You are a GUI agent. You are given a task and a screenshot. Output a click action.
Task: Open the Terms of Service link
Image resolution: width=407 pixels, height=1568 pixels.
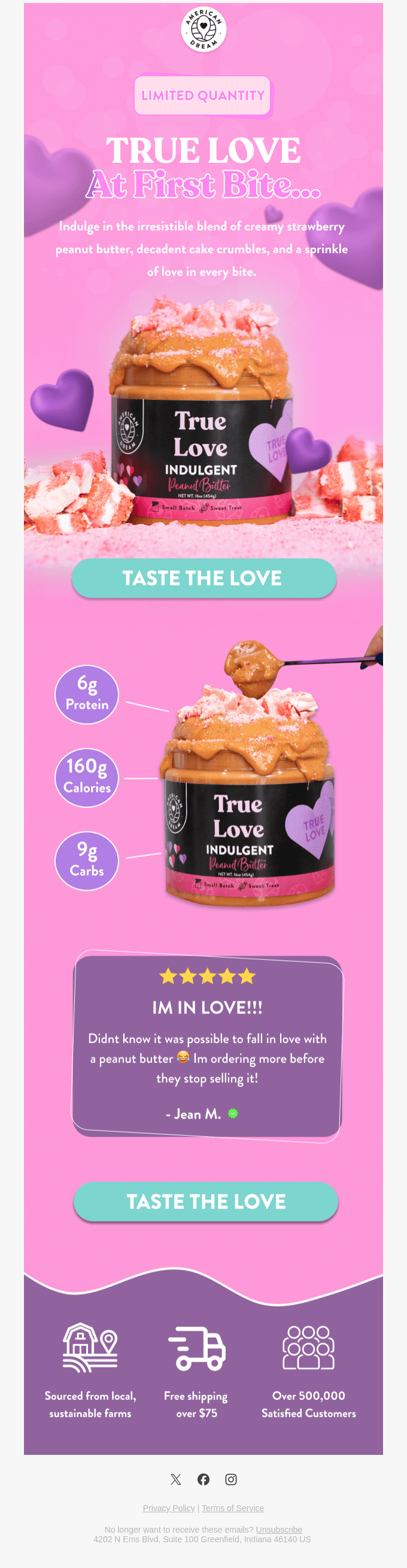pos(232,1507)
